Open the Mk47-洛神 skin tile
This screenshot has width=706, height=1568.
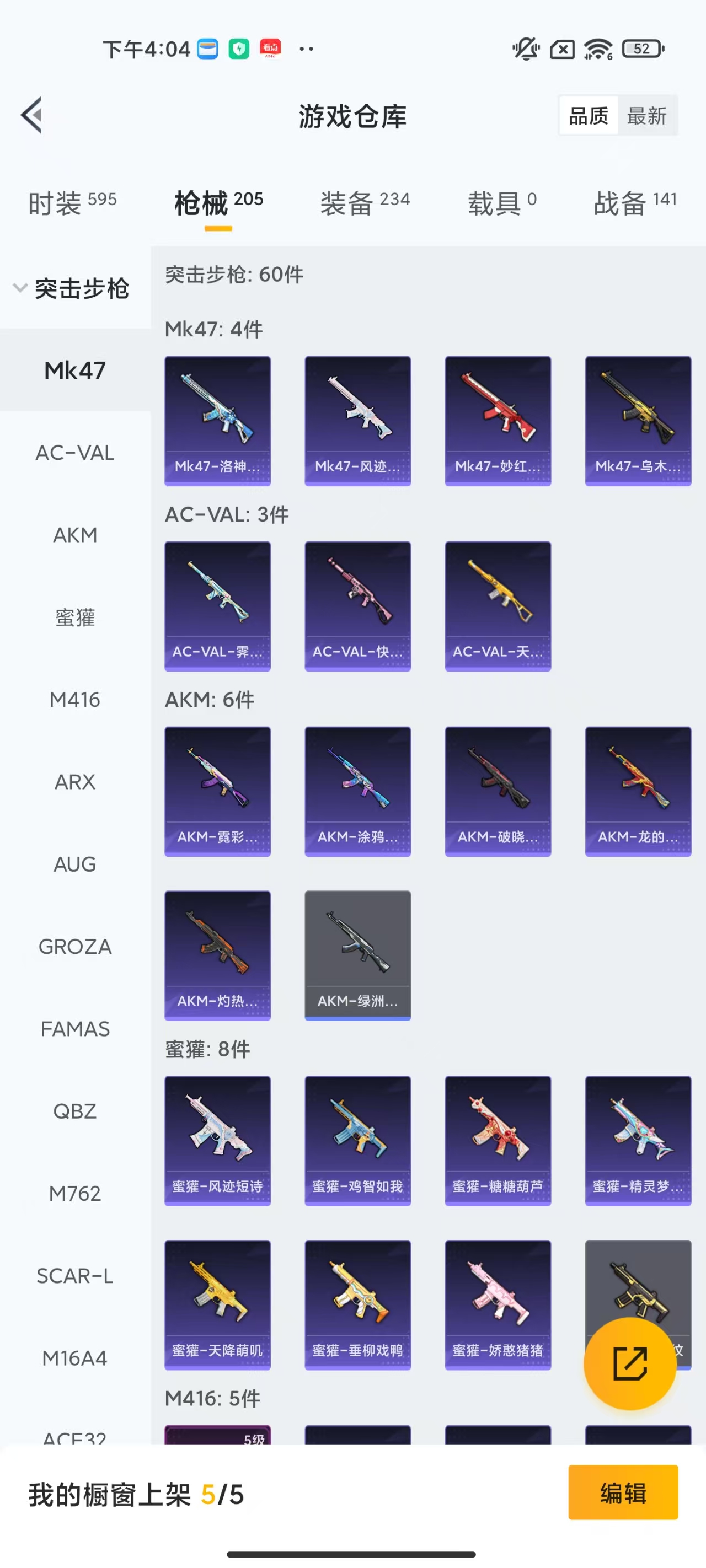point(217,421)
